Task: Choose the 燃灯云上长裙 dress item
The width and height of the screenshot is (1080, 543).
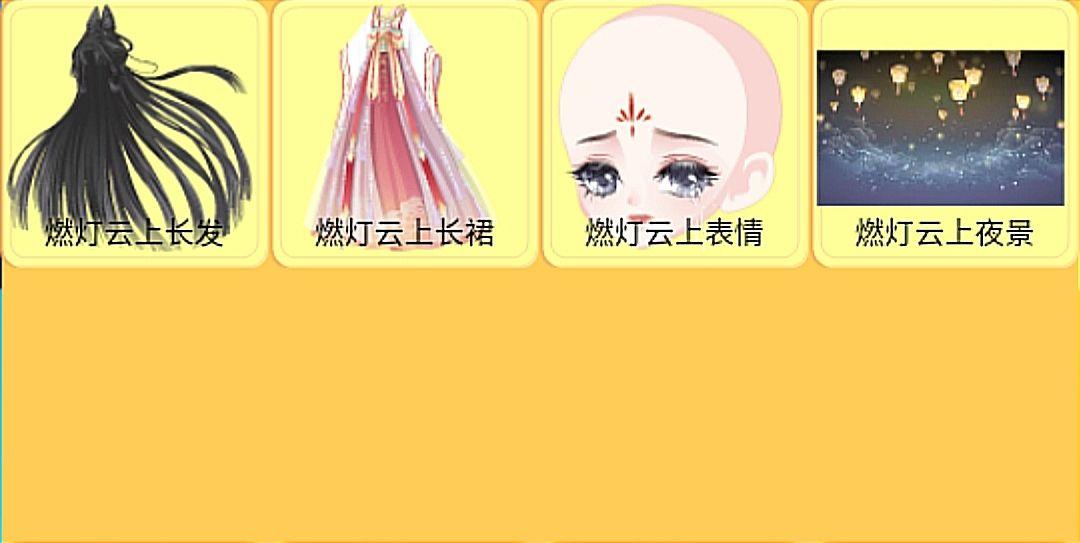Action: (x=404, y=133)
